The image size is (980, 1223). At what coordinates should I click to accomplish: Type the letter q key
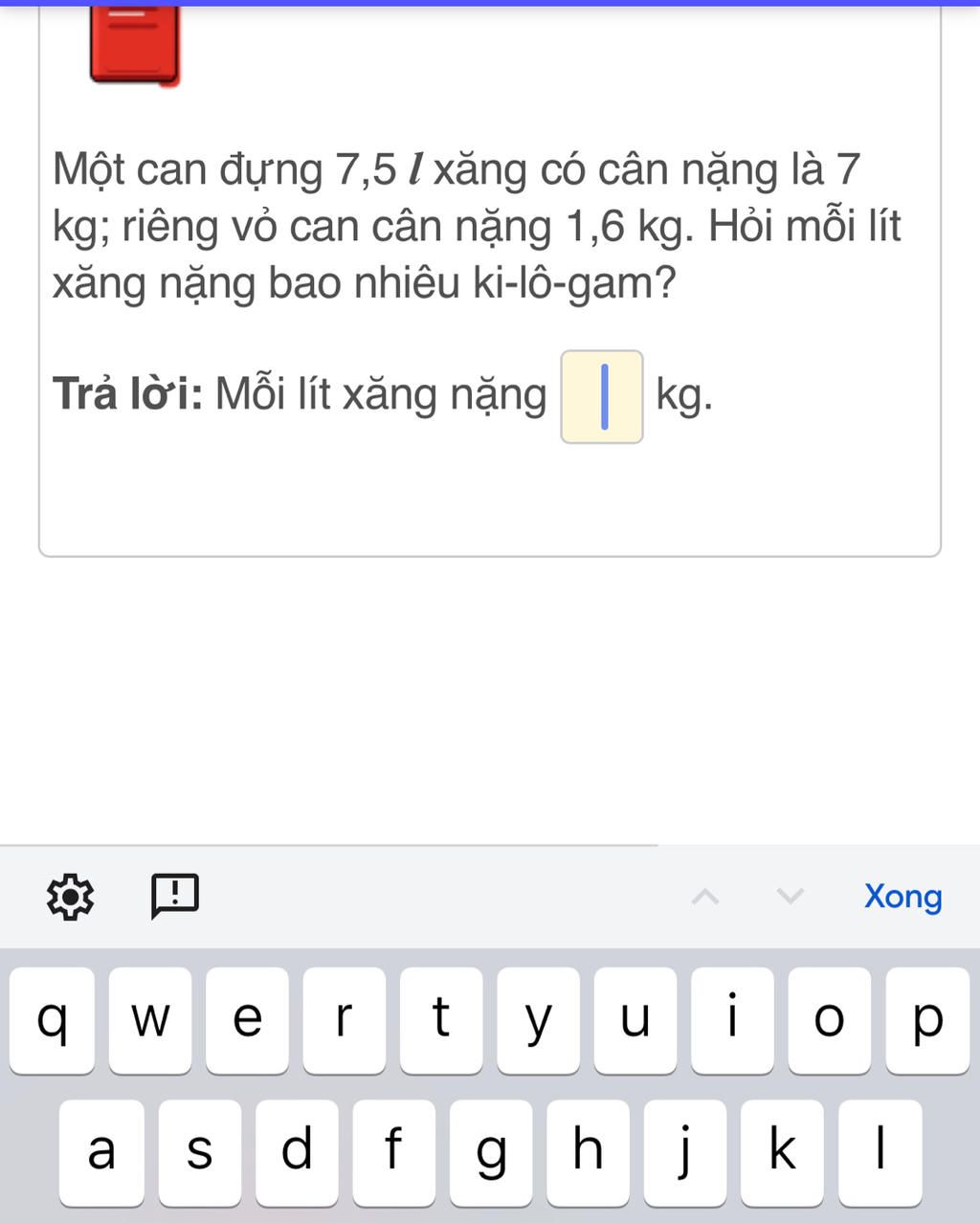tap(53, 1020)
